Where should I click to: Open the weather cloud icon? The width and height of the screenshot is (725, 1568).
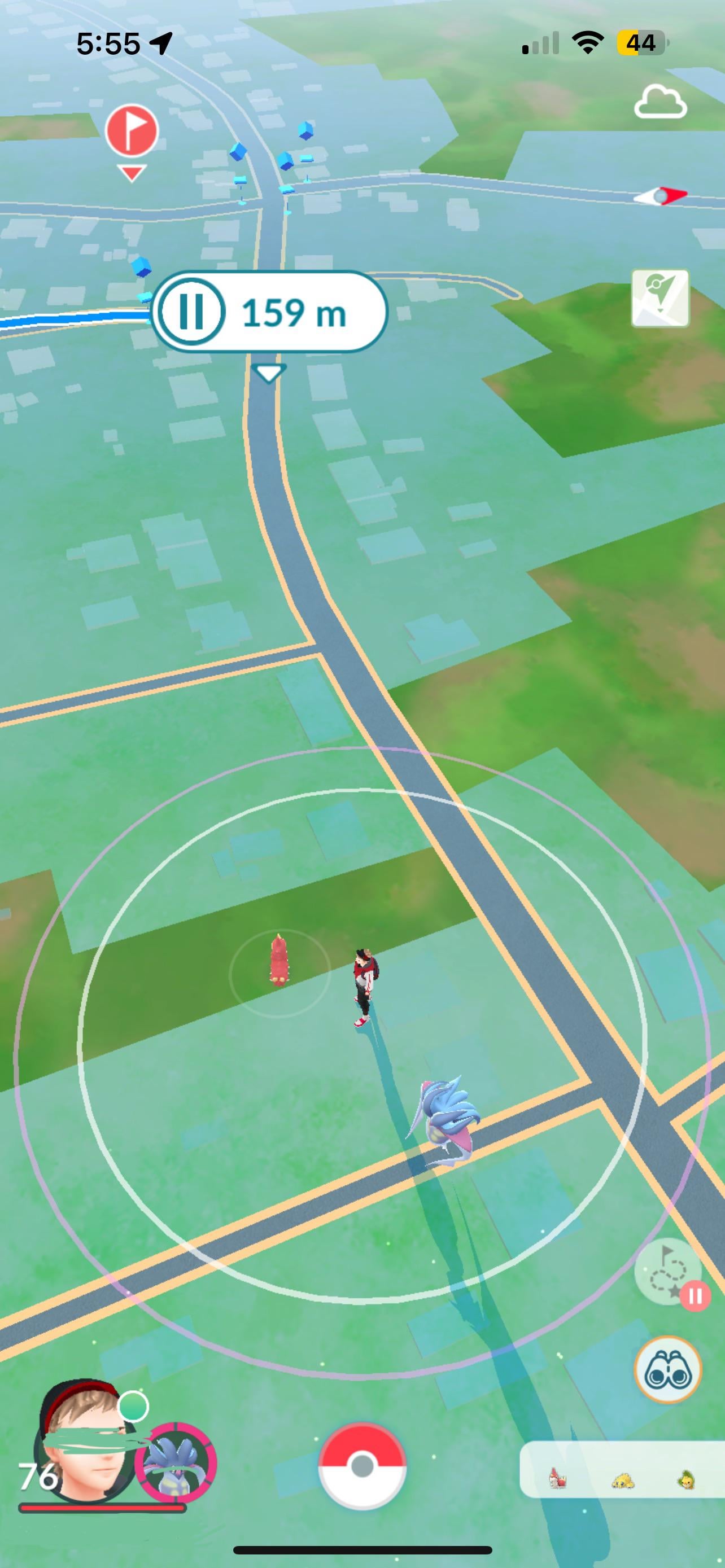661,102
